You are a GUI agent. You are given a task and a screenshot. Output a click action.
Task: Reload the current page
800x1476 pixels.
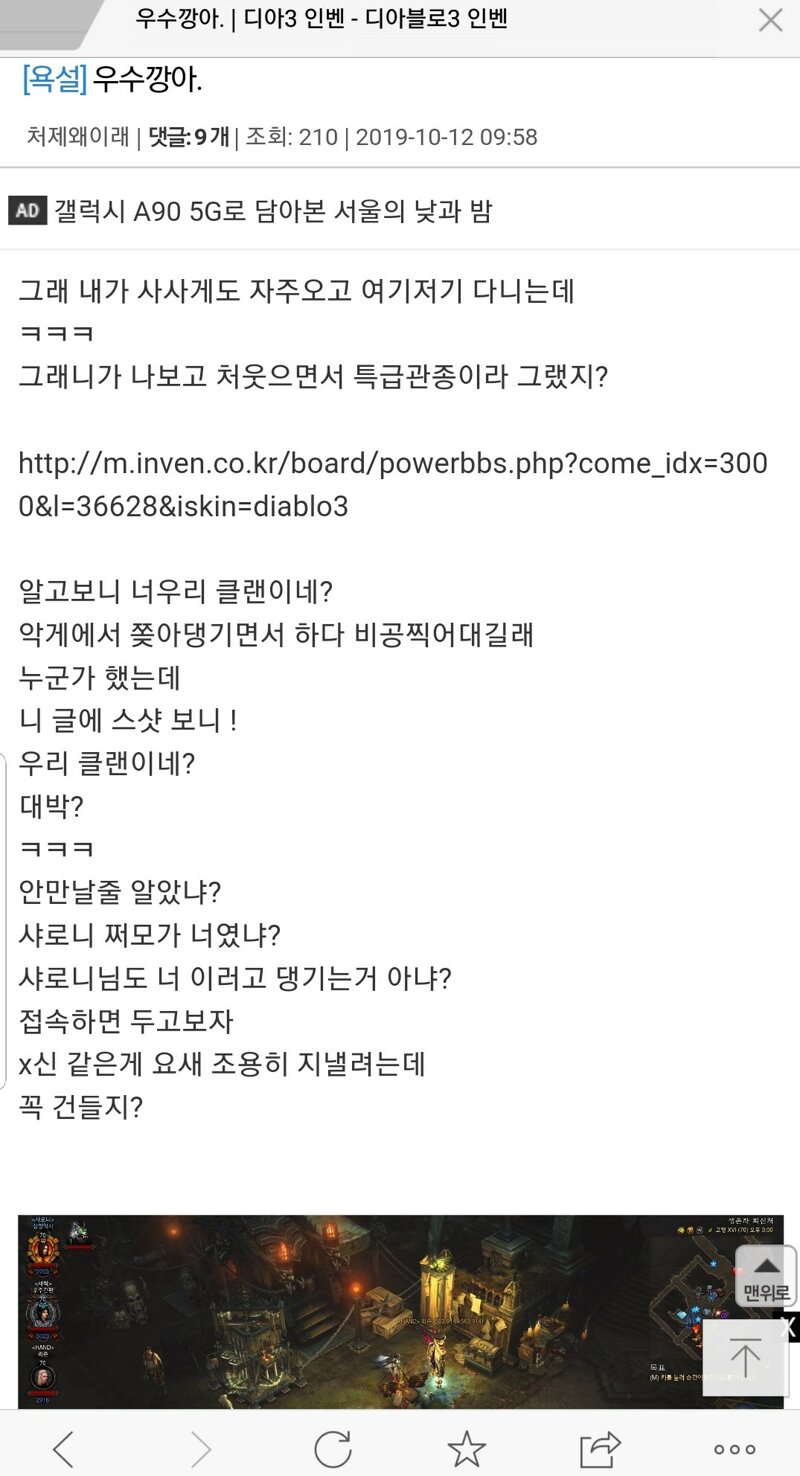pyautogui.click(x=333, y=1447)
